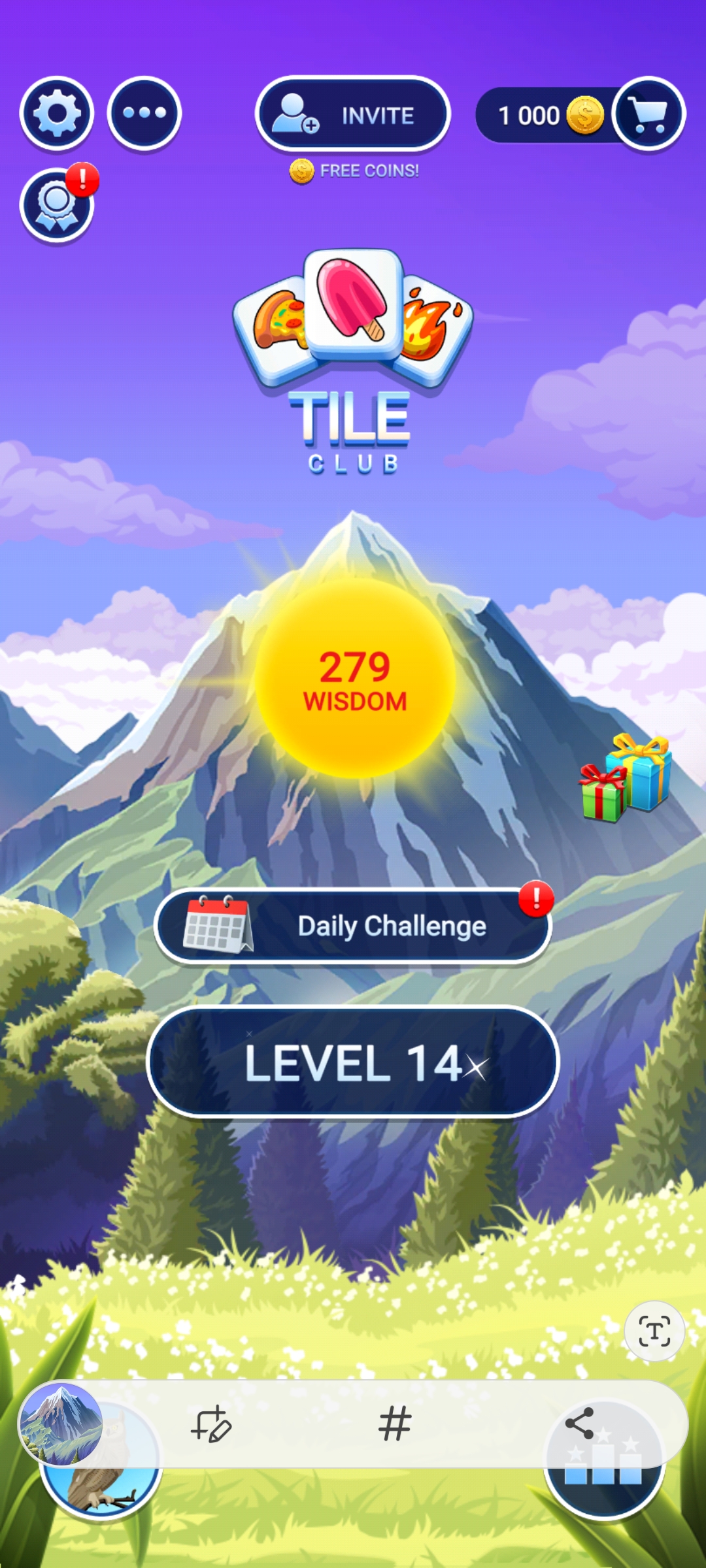Tap the Invite button for free coins
The image size is (706, 1568).
pos(353,114)
